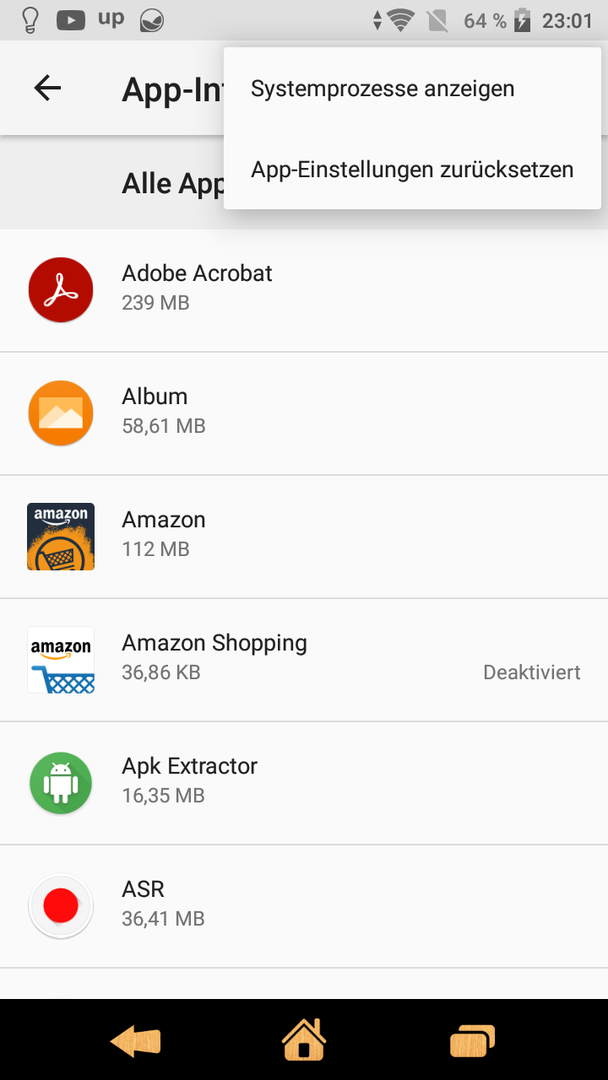Tap the system home button
This screenshot has height=1080, width=608.
click(304, 1039)
